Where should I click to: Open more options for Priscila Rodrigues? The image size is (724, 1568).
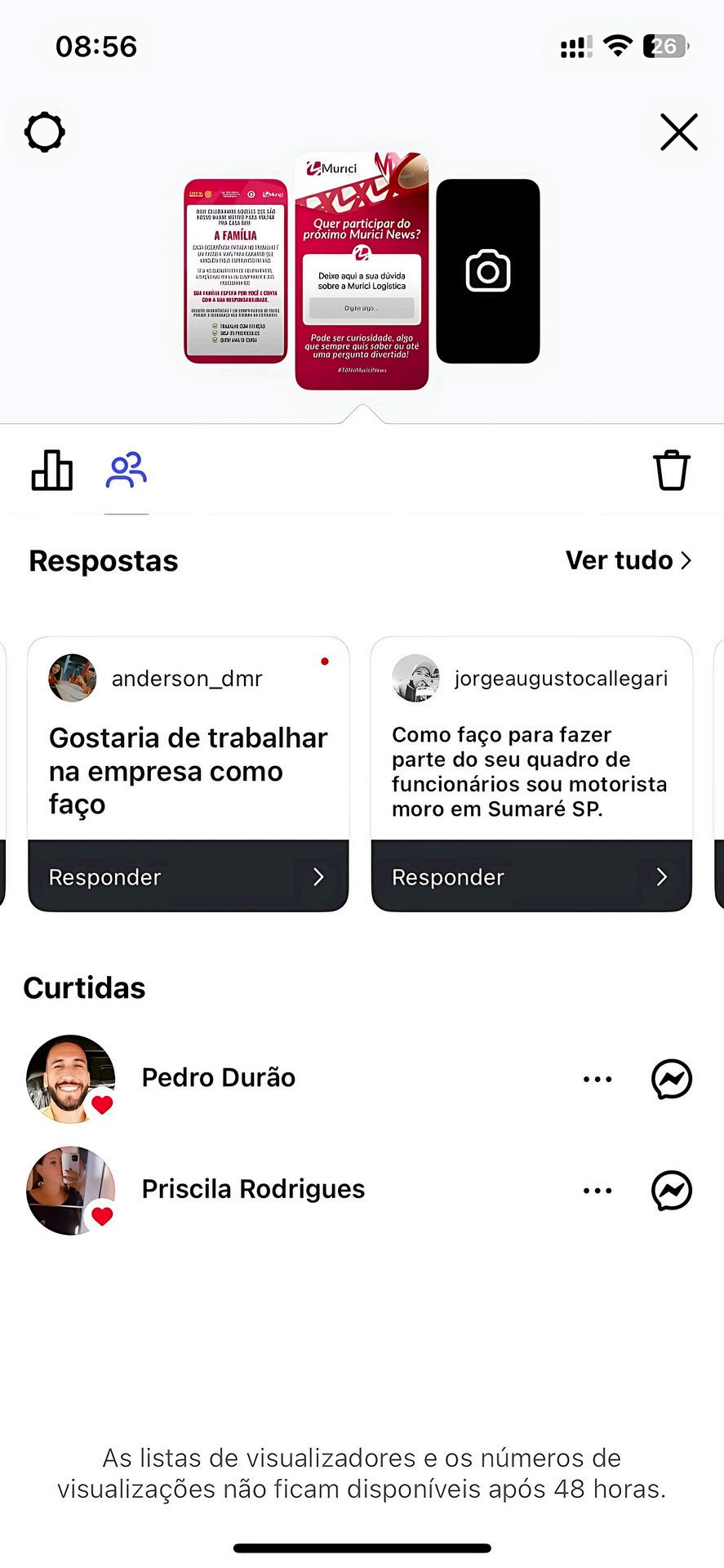click(x=597, y=1190)
